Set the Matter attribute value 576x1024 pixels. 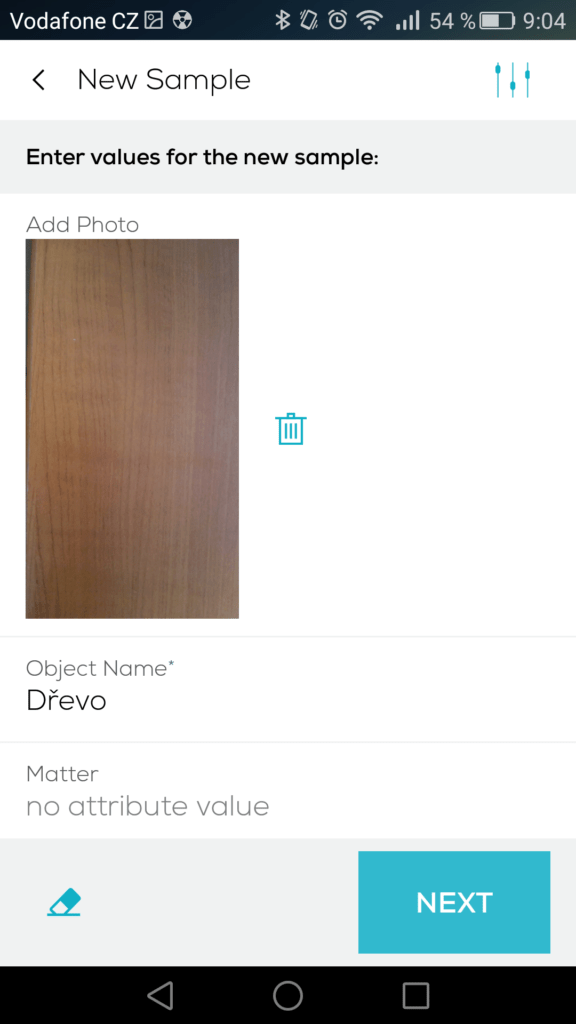coord(288,791)
